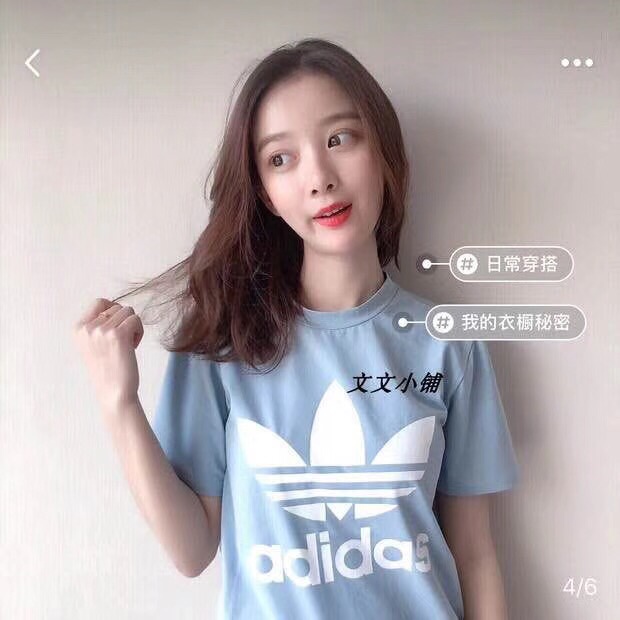Open the 日常穿搭 hashtag tag

click(511, 264)
